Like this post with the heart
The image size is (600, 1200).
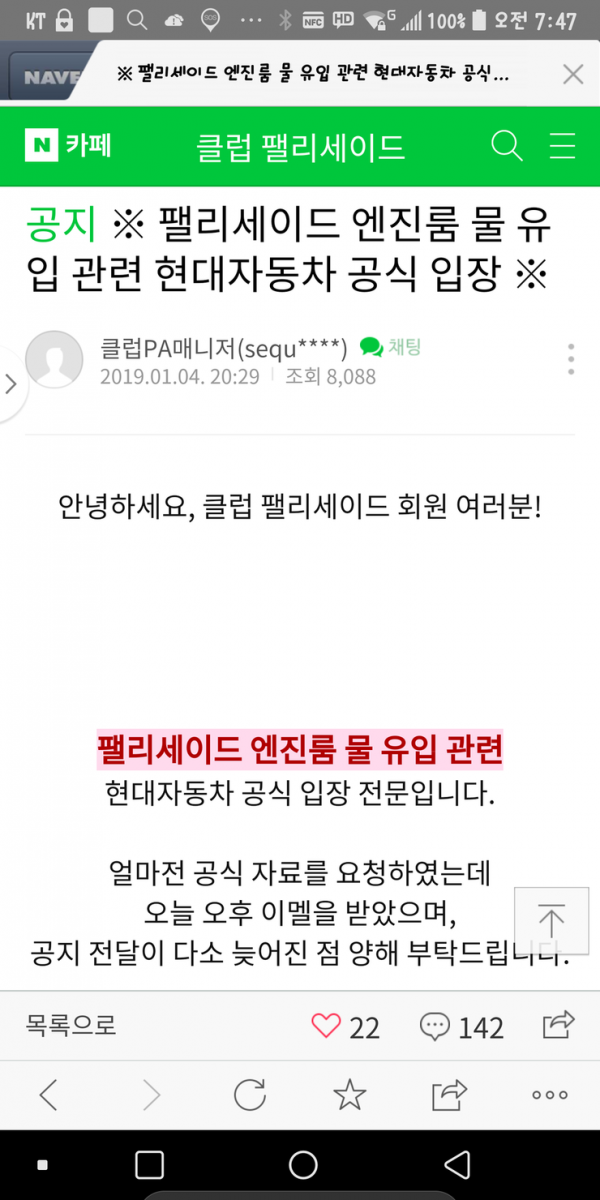click(x=326, y=1026)
